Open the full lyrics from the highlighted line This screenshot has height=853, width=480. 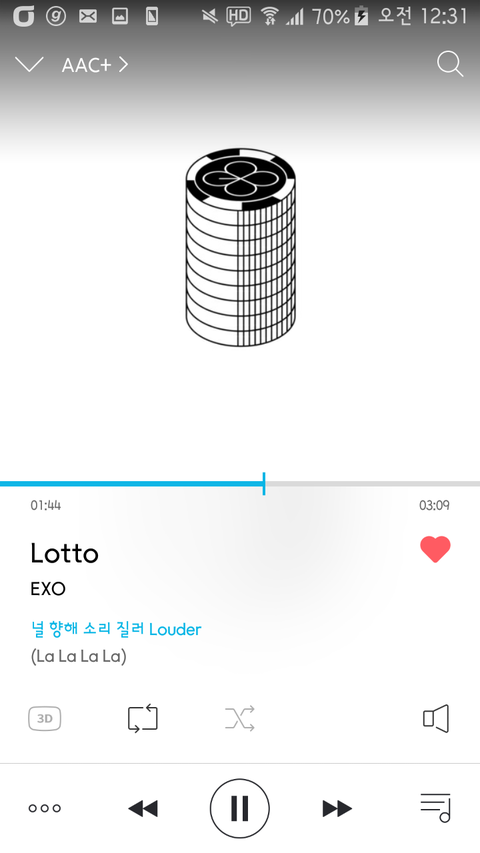[116, 629]
